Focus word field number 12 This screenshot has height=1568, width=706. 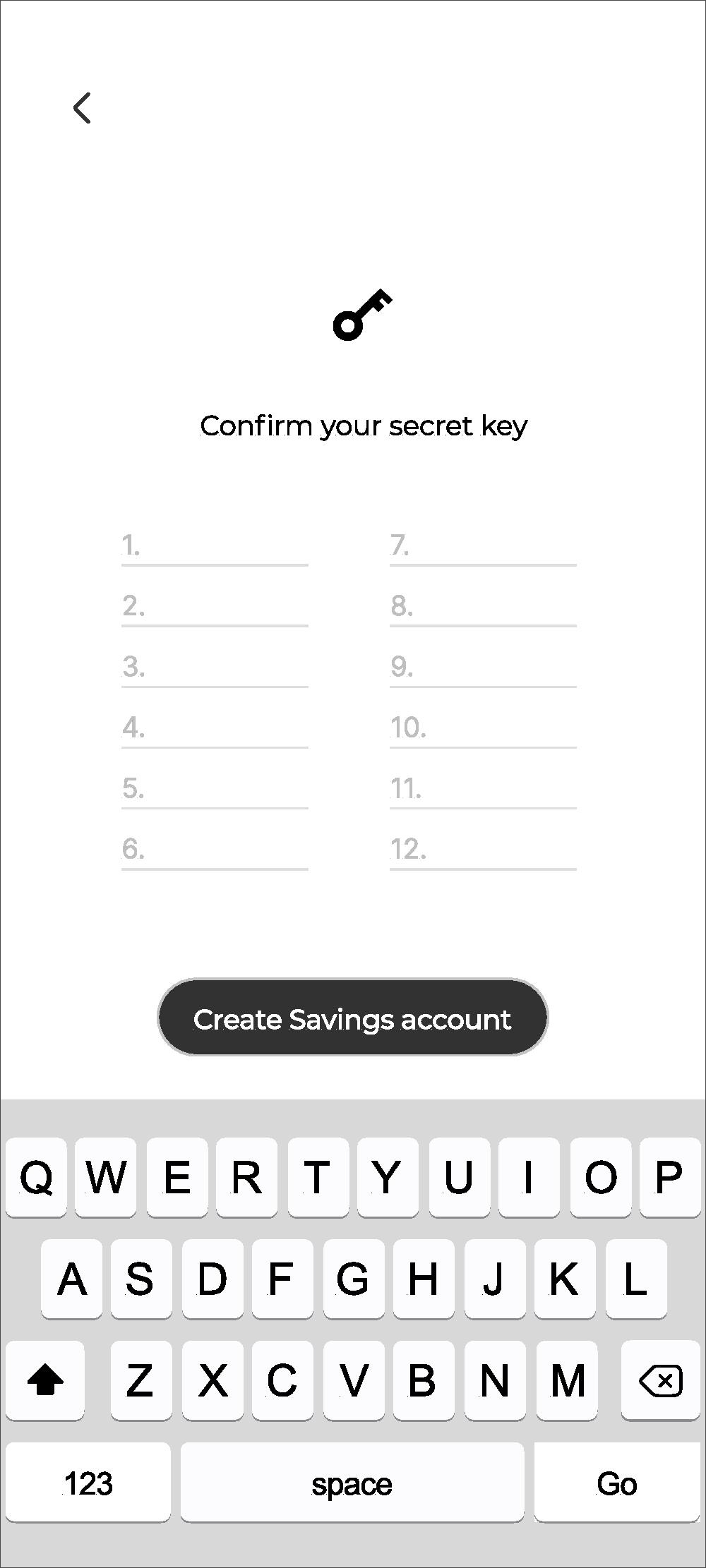click(483, 850)
